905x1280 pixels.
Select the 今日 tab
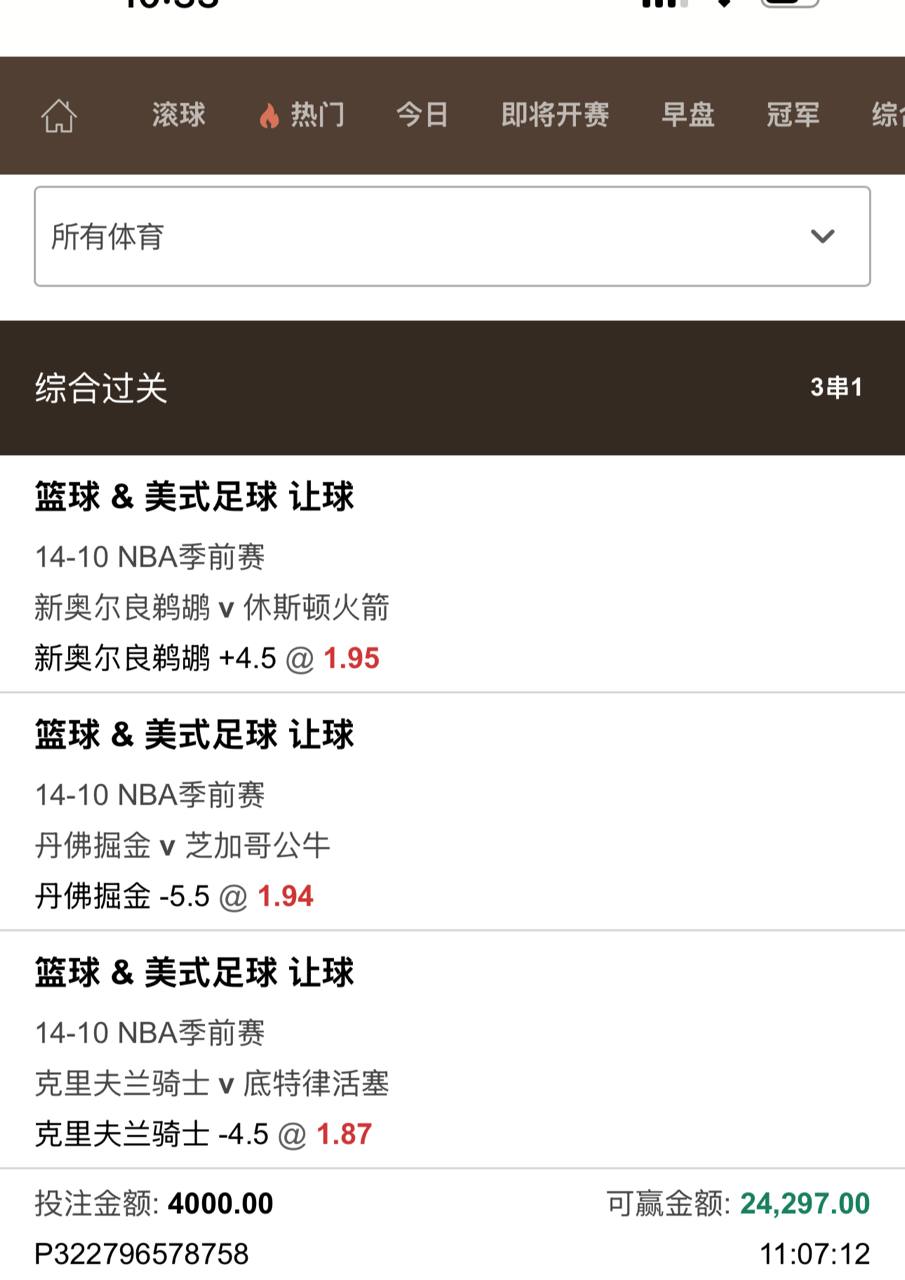(x=422, y=115)
